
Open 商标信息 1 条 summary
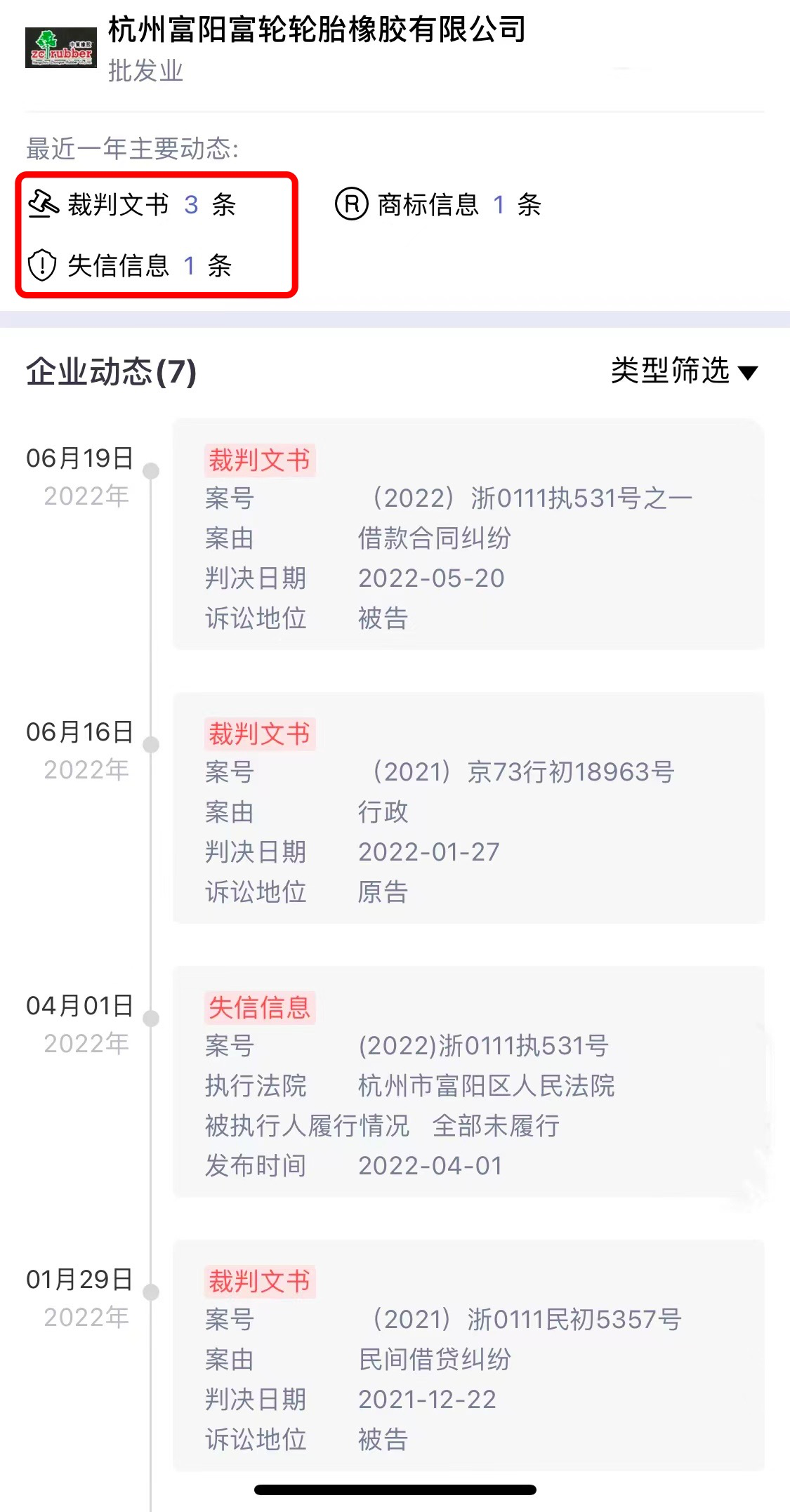(438, 204)
